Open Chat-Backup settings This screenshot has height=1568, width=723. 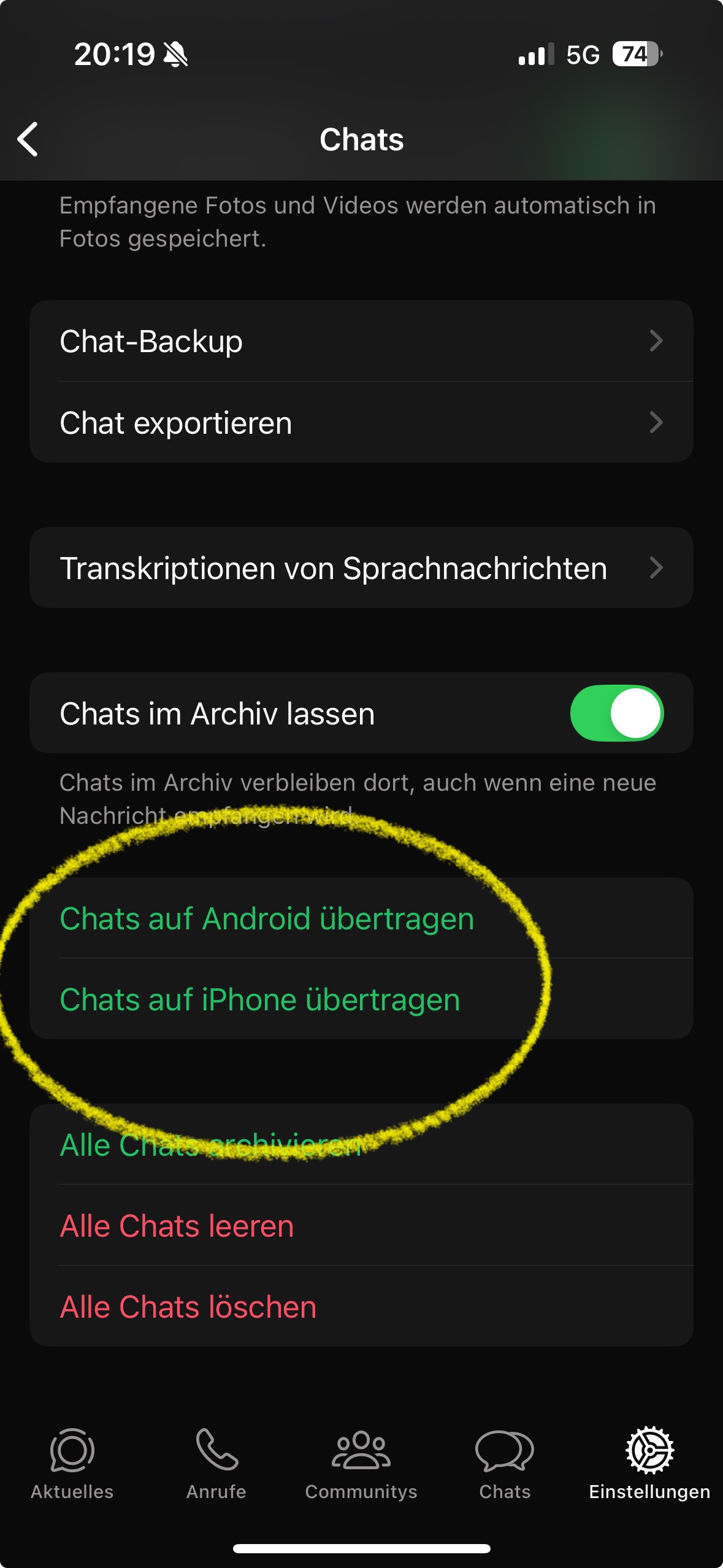click(x=361, y=341)
